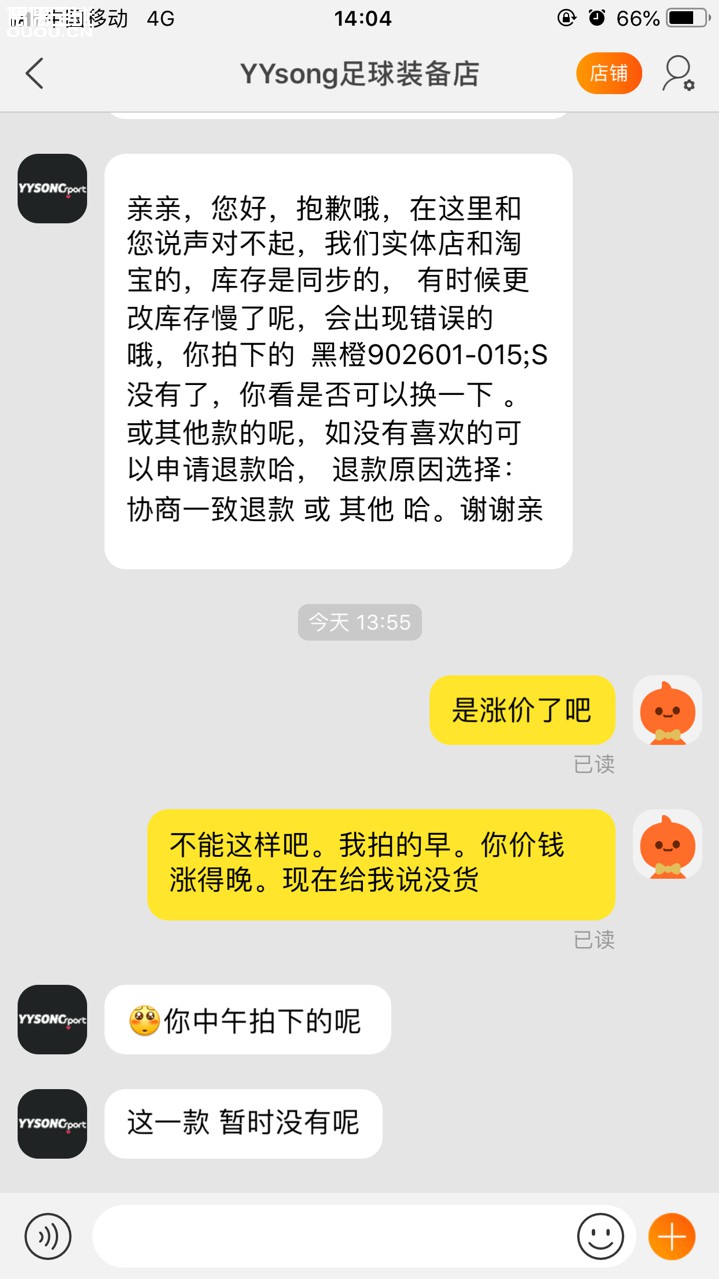Focus the message text field
Screen dimensions: 719x1279
point(330,1236)
